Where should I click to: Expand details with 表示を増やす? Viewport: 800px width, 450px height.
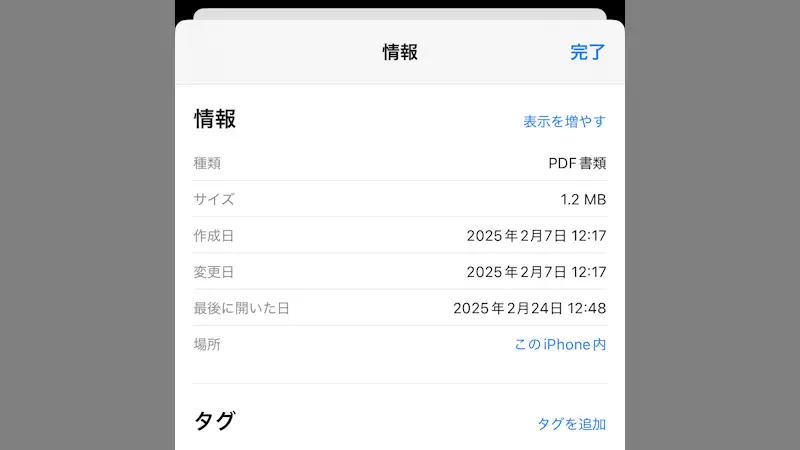(x=564, y=122)
